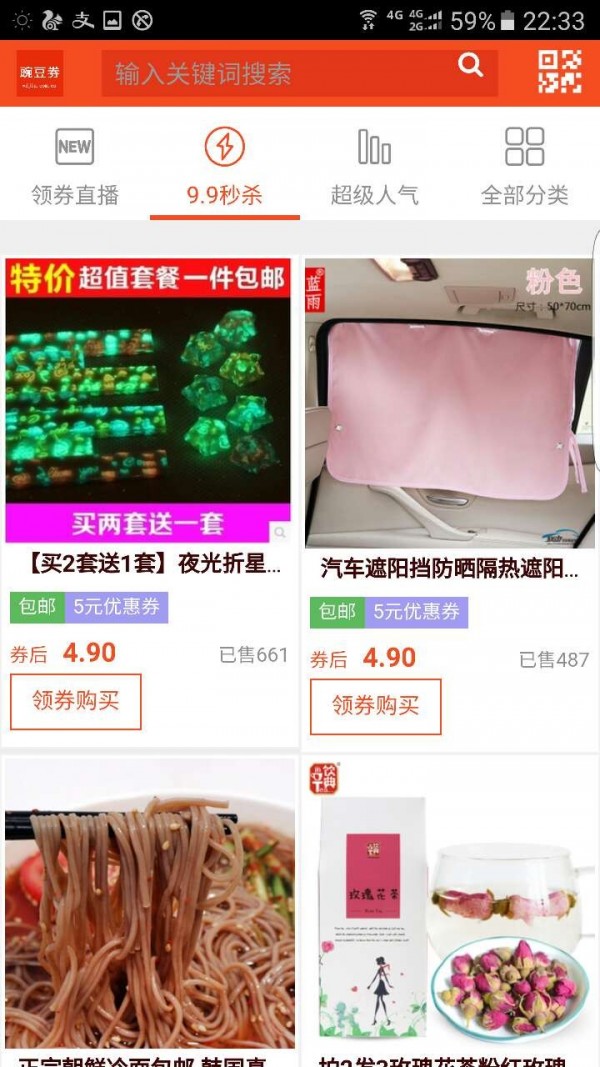Tap 领券购买 for the 汽车遮阳挡 item

pyautogui.click(x=376, y=706)
